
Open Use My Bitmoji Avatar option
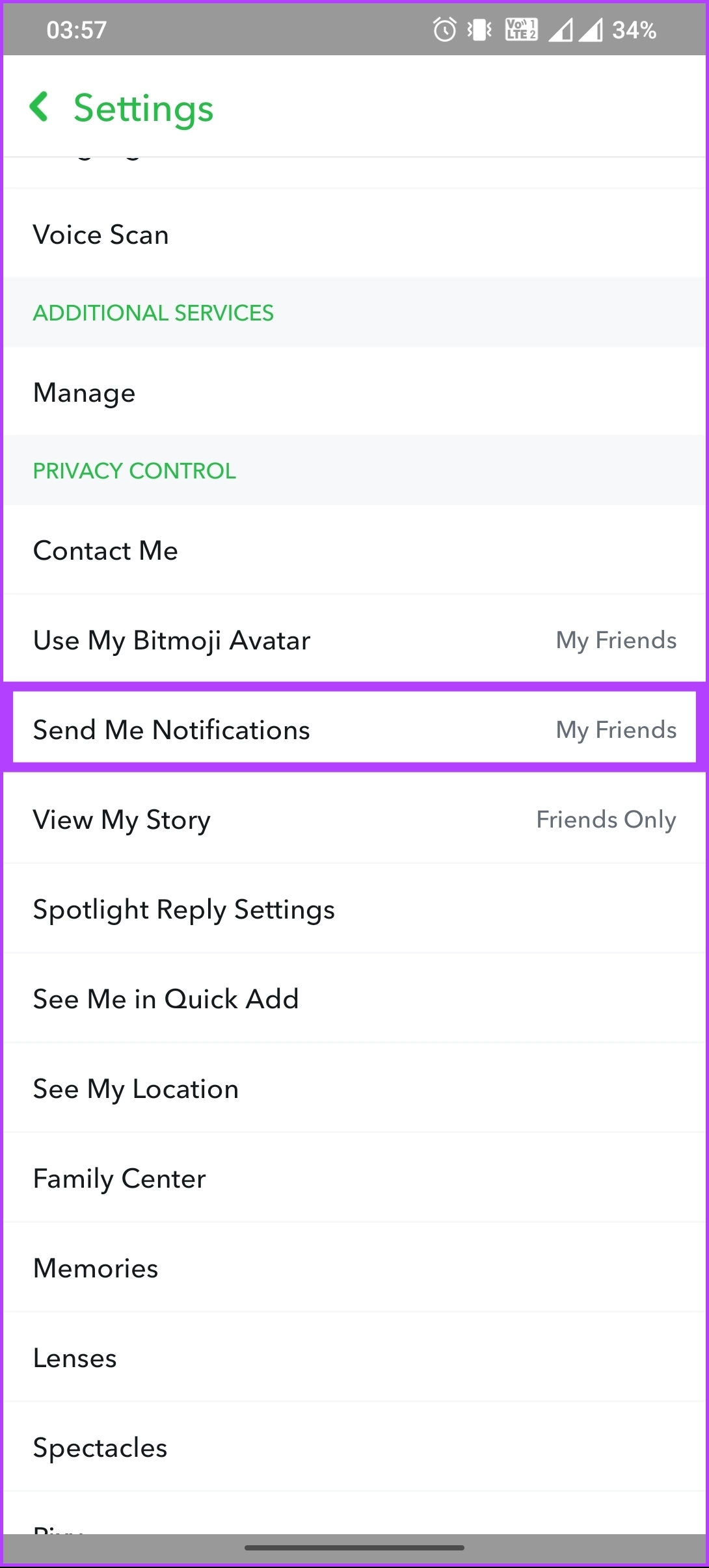pos(354,640)
